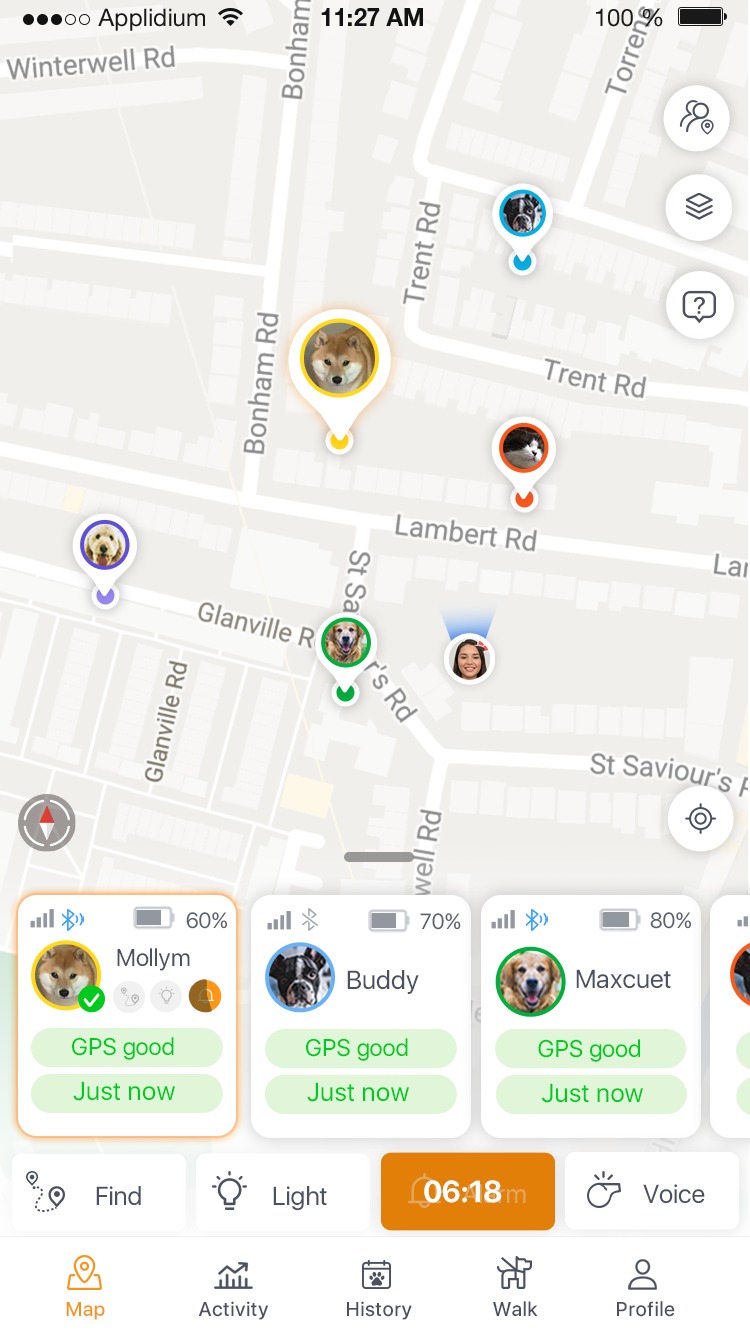The image size is (750, 1334).
Task: Open Maxcuet's pet card
Action: 591,1015
